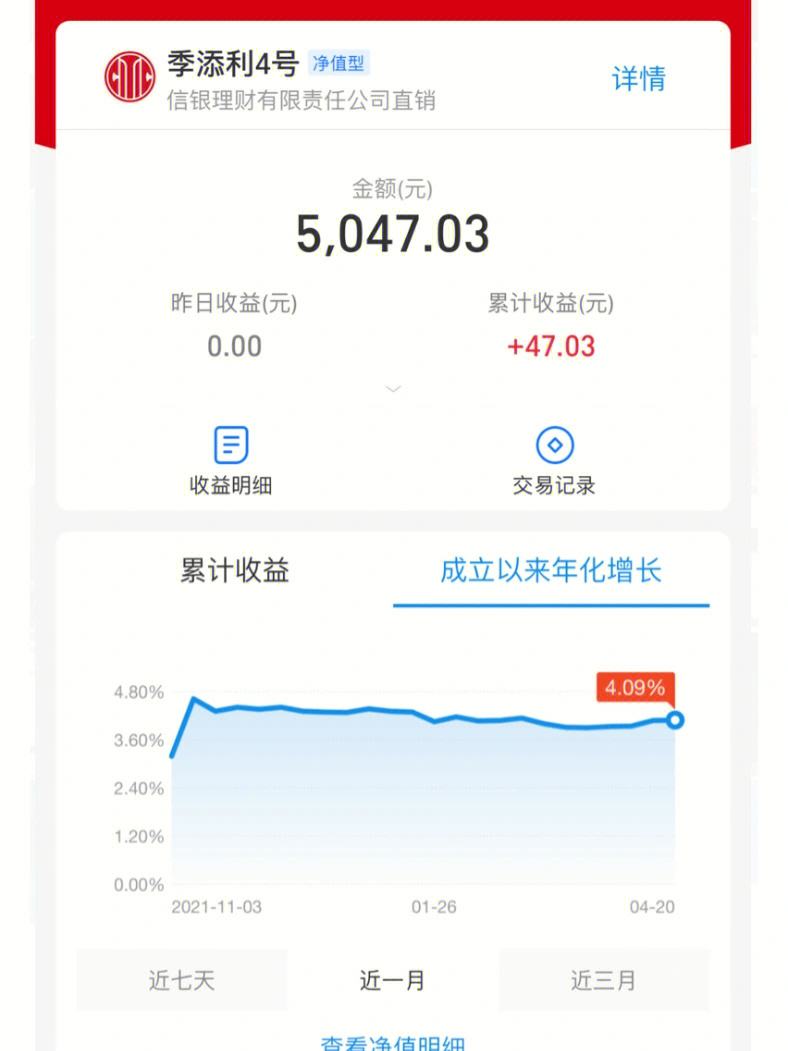Open 收益明细 earnings details

tap(231, 461)
